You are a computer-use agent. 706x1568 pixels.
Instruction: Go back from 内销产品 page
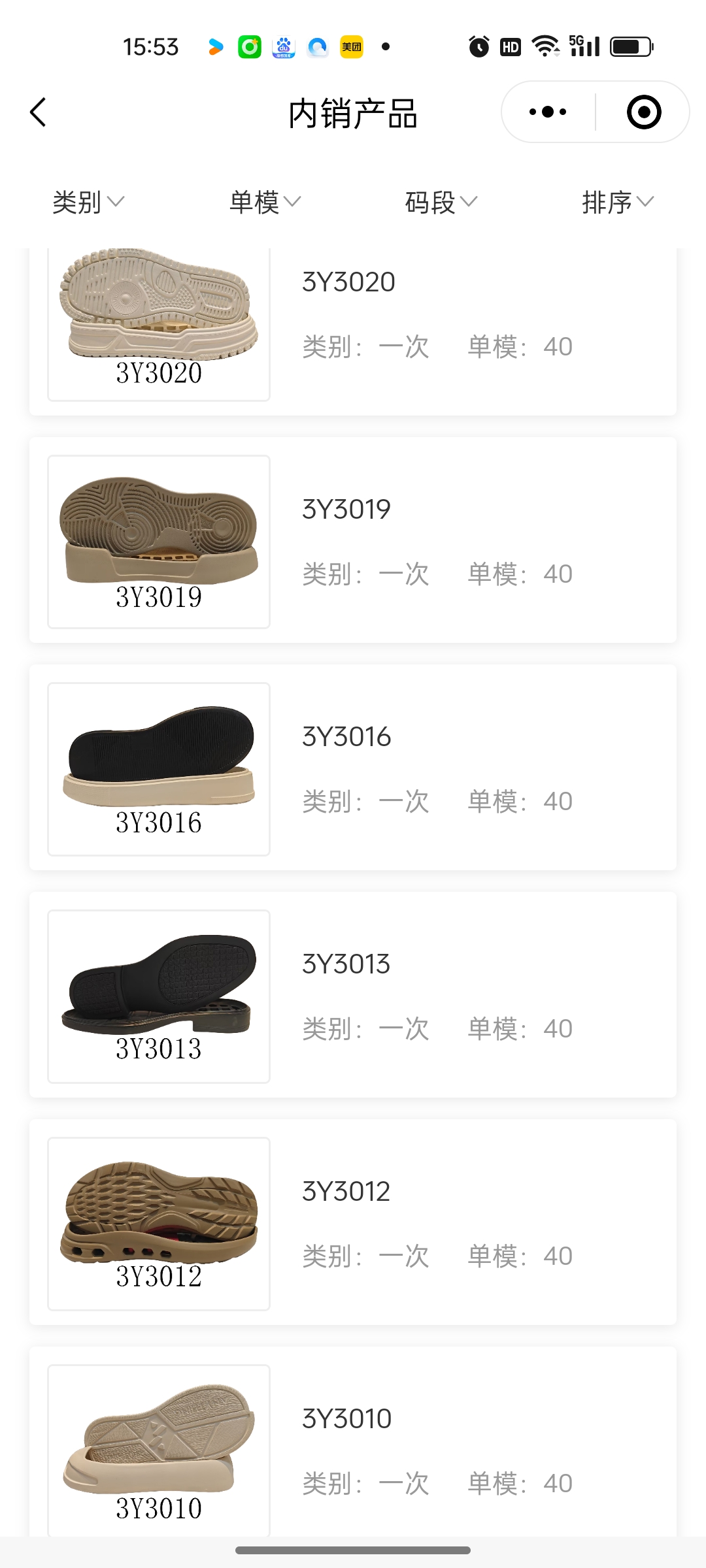39,112
